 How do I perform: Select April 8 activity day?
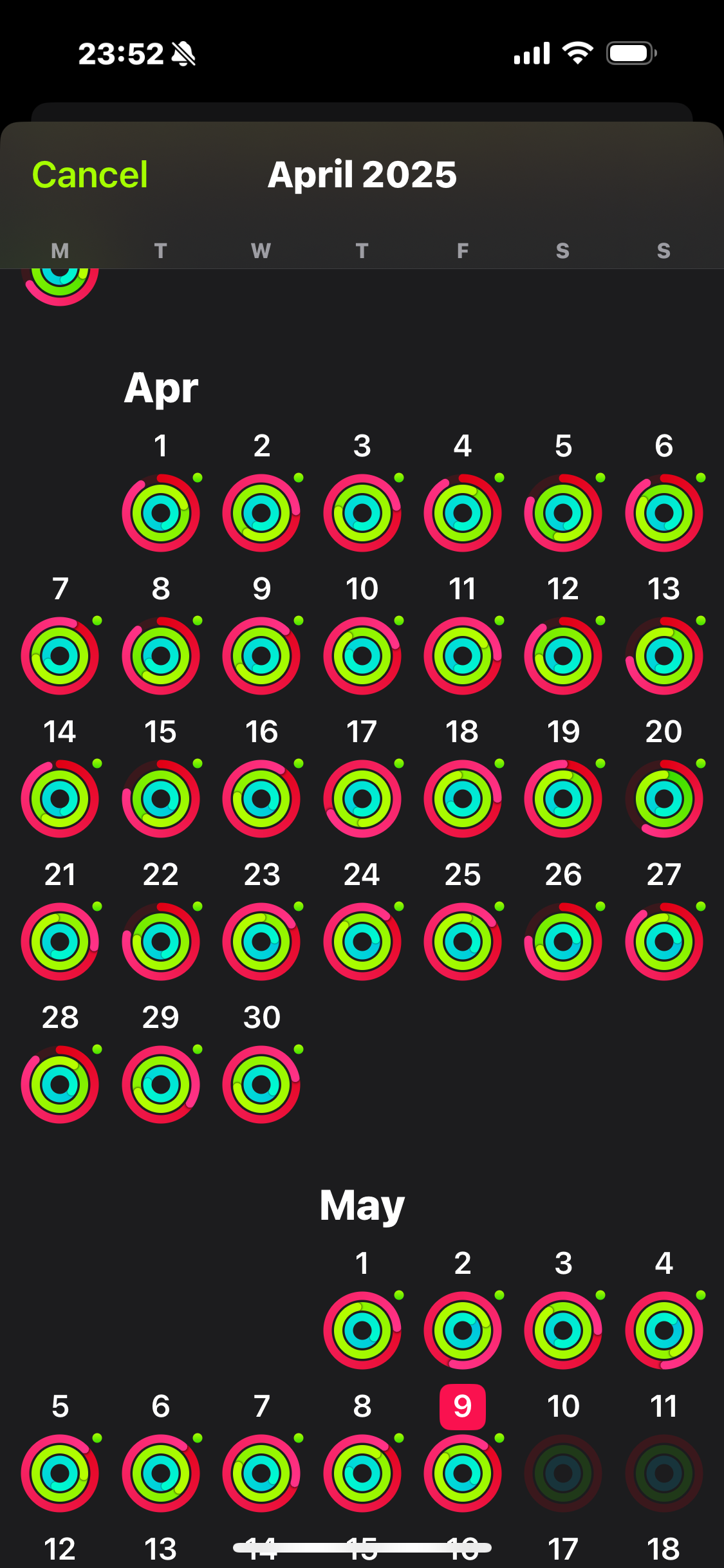coord(161,656)
